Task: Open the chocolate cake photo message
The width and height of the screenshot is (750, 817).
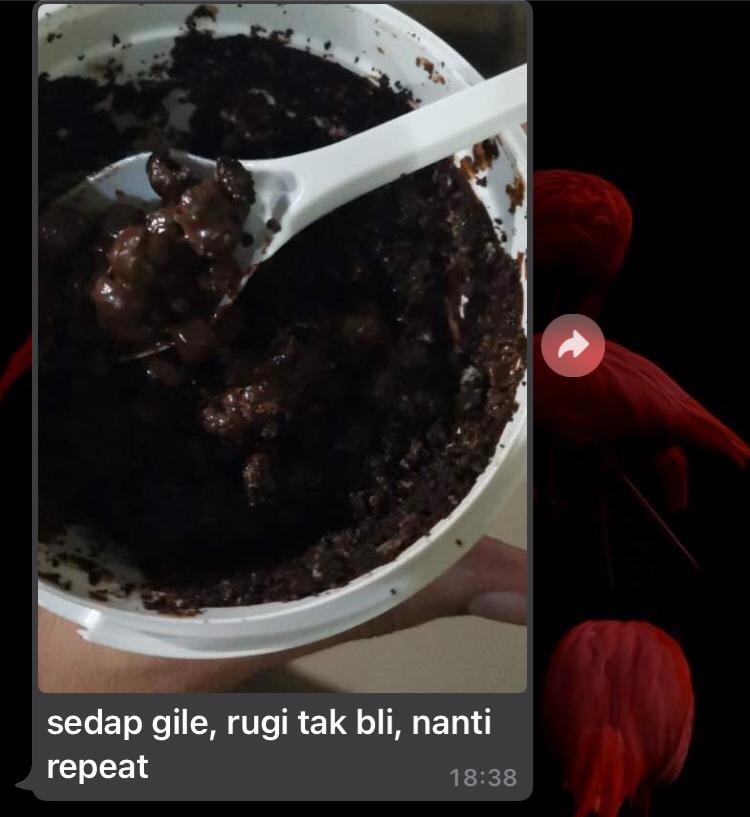Action: [x=282, y=348]
